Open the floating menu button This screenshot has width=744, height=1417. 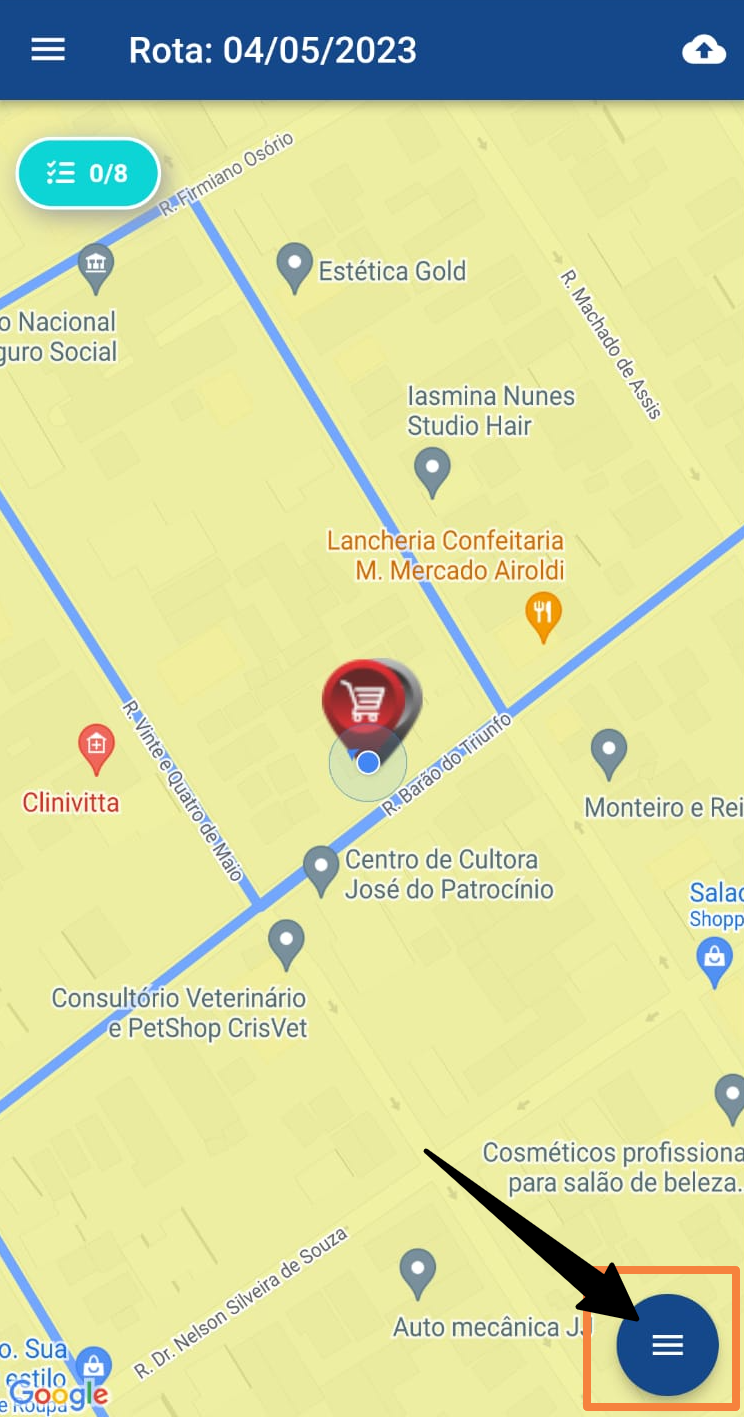(667, 1344)
